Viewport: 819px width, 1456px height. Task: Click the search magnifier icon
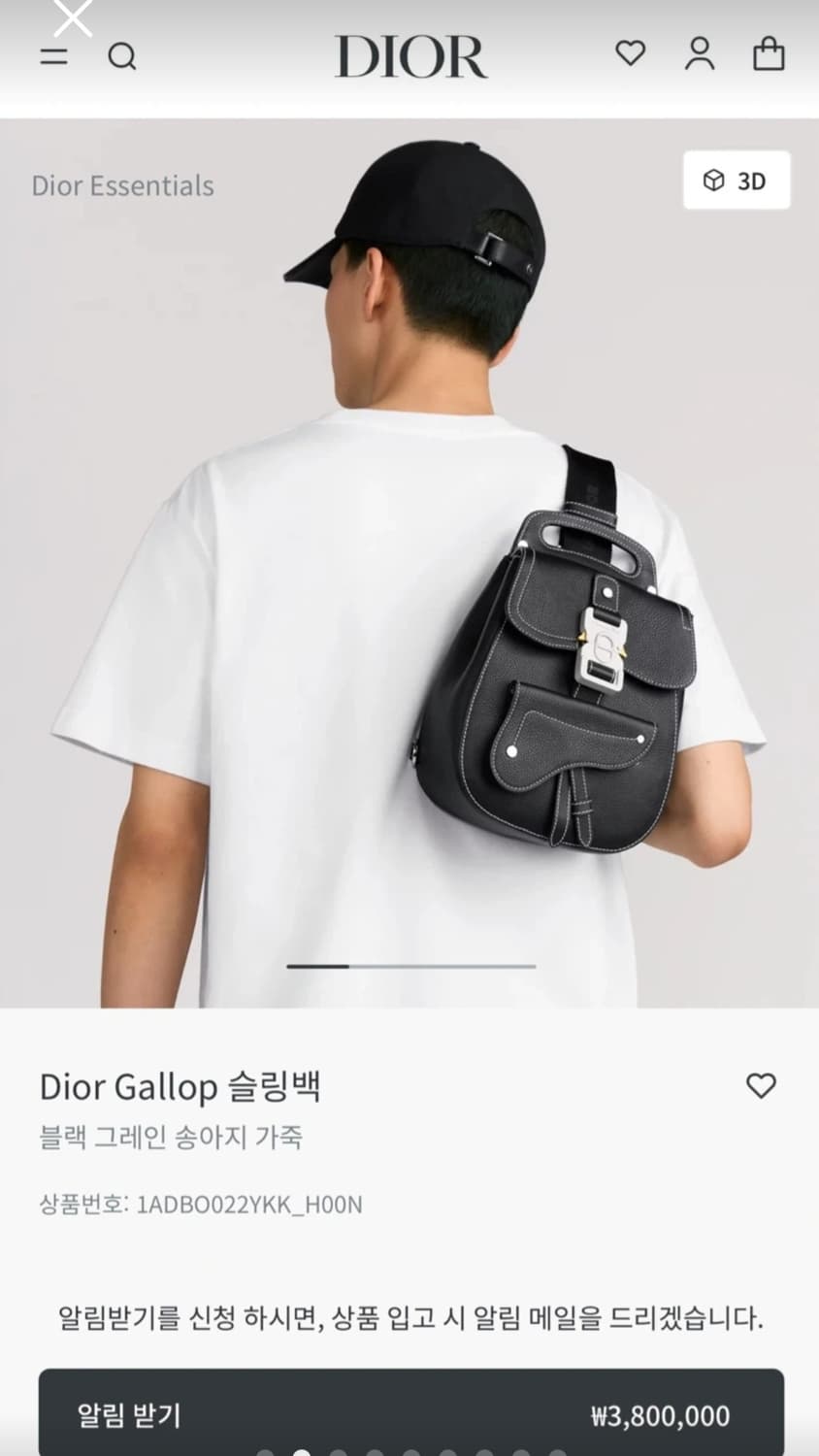[x=122, y=56]
